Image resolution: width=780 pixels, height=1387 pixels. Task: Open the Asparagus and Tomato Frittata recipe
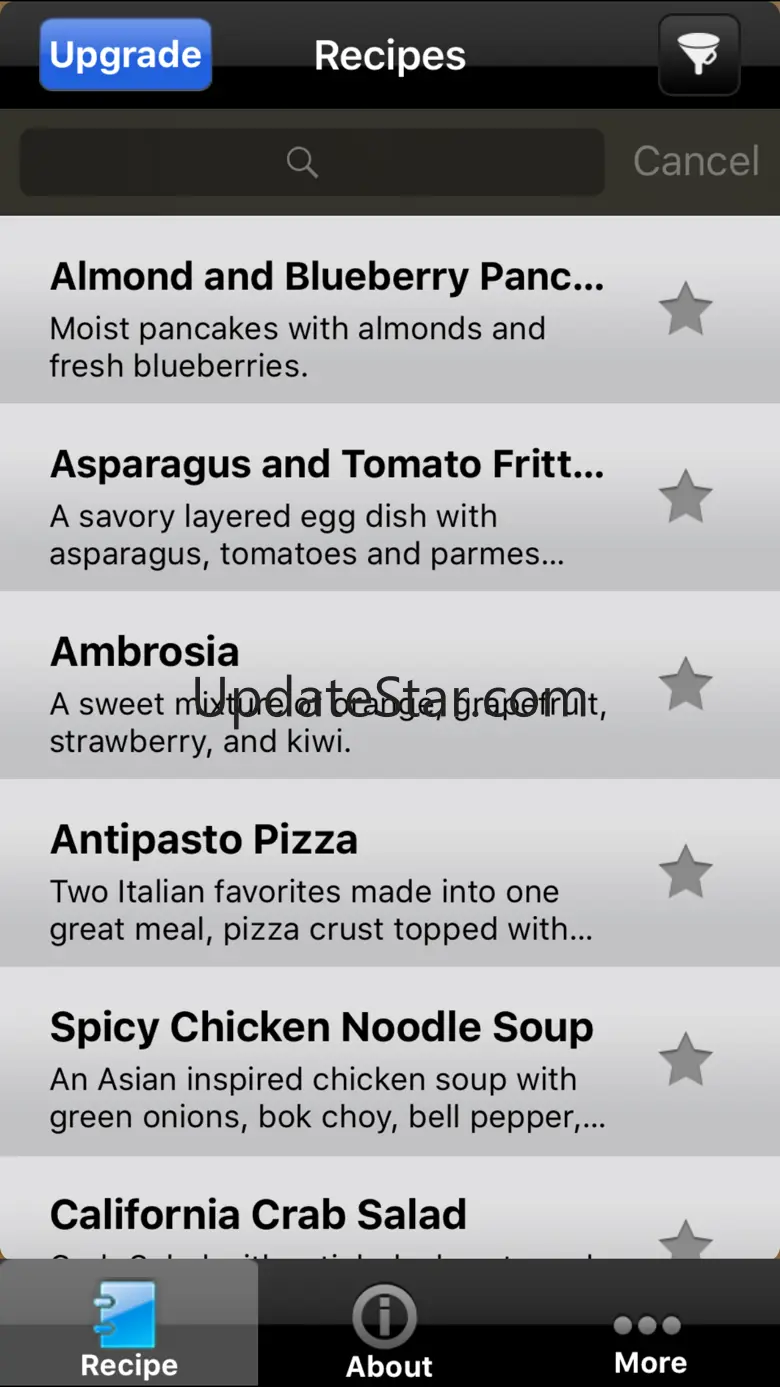click(327, 498)
